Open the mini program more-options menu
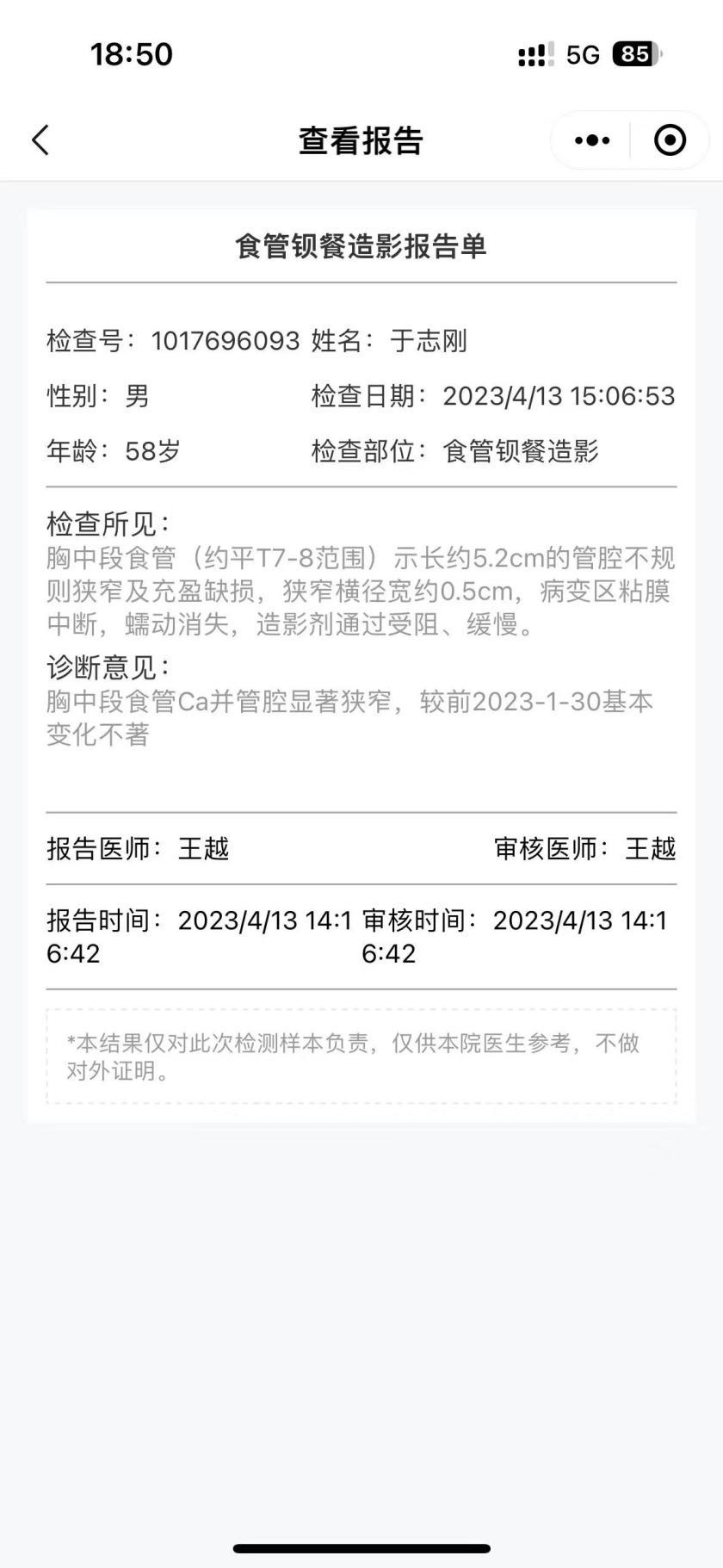Image resolution: width=723 pixels, height=1568 pixels. (591, 139)
